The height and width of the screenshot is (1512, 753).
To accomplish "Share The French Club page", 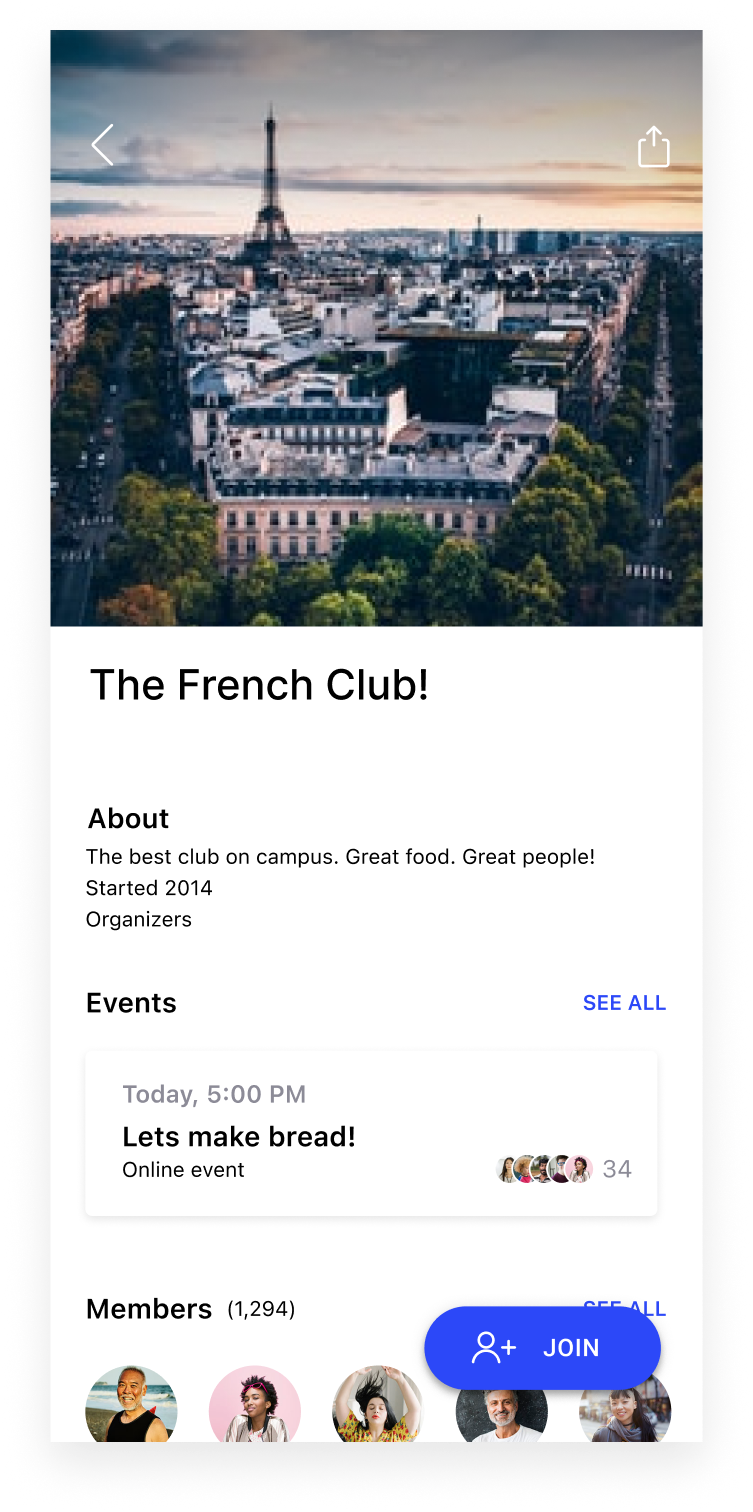I will pos(653,146).
